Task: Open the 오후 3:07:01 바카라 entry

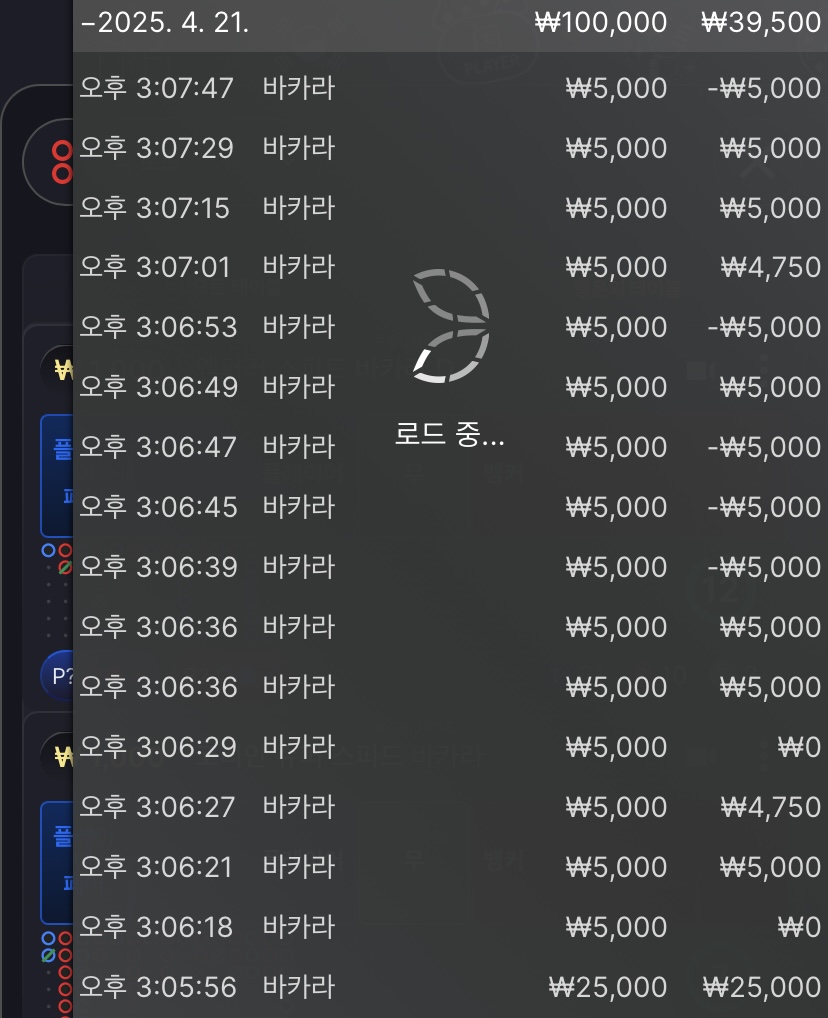Action: (x=450, y=267)
